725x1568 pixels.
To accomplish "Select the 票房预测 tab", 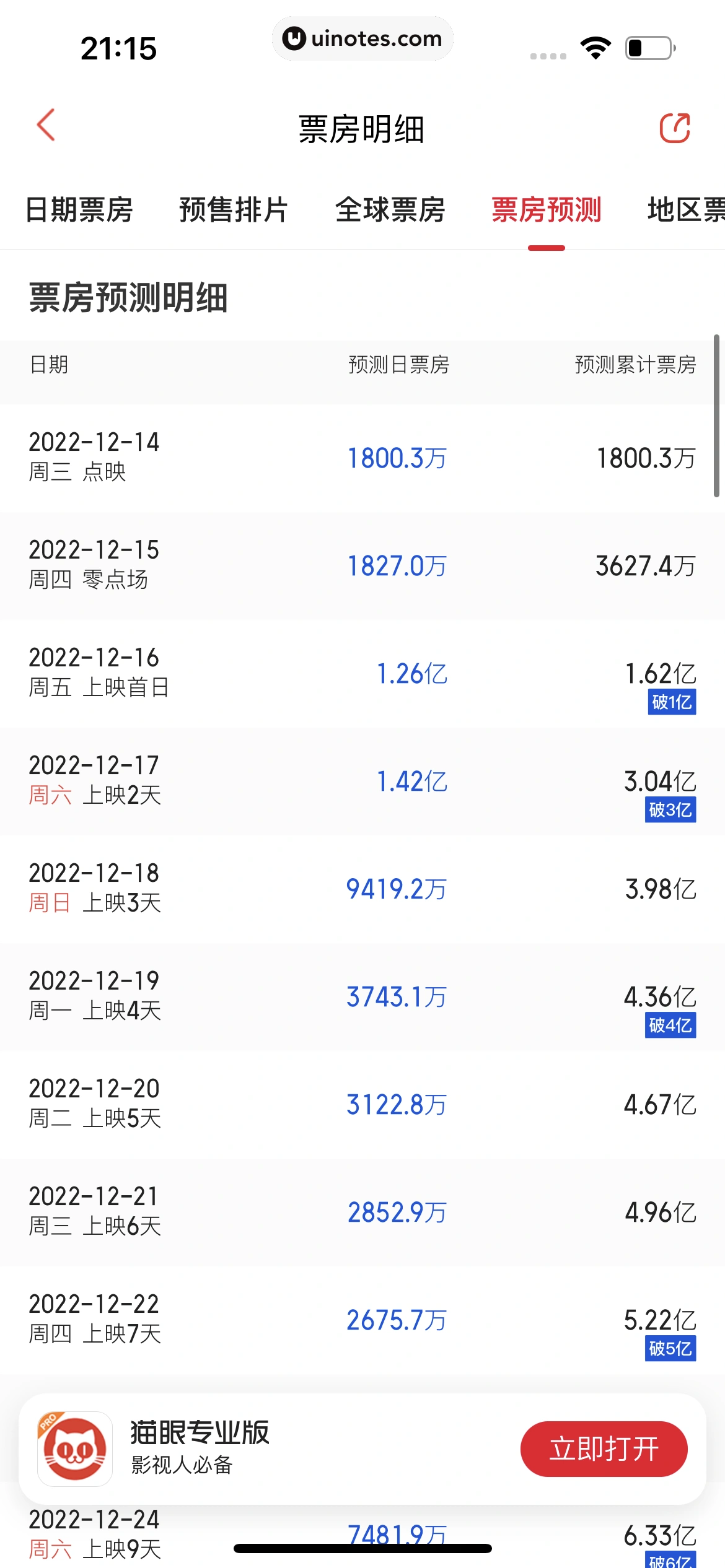I will 546,210.
